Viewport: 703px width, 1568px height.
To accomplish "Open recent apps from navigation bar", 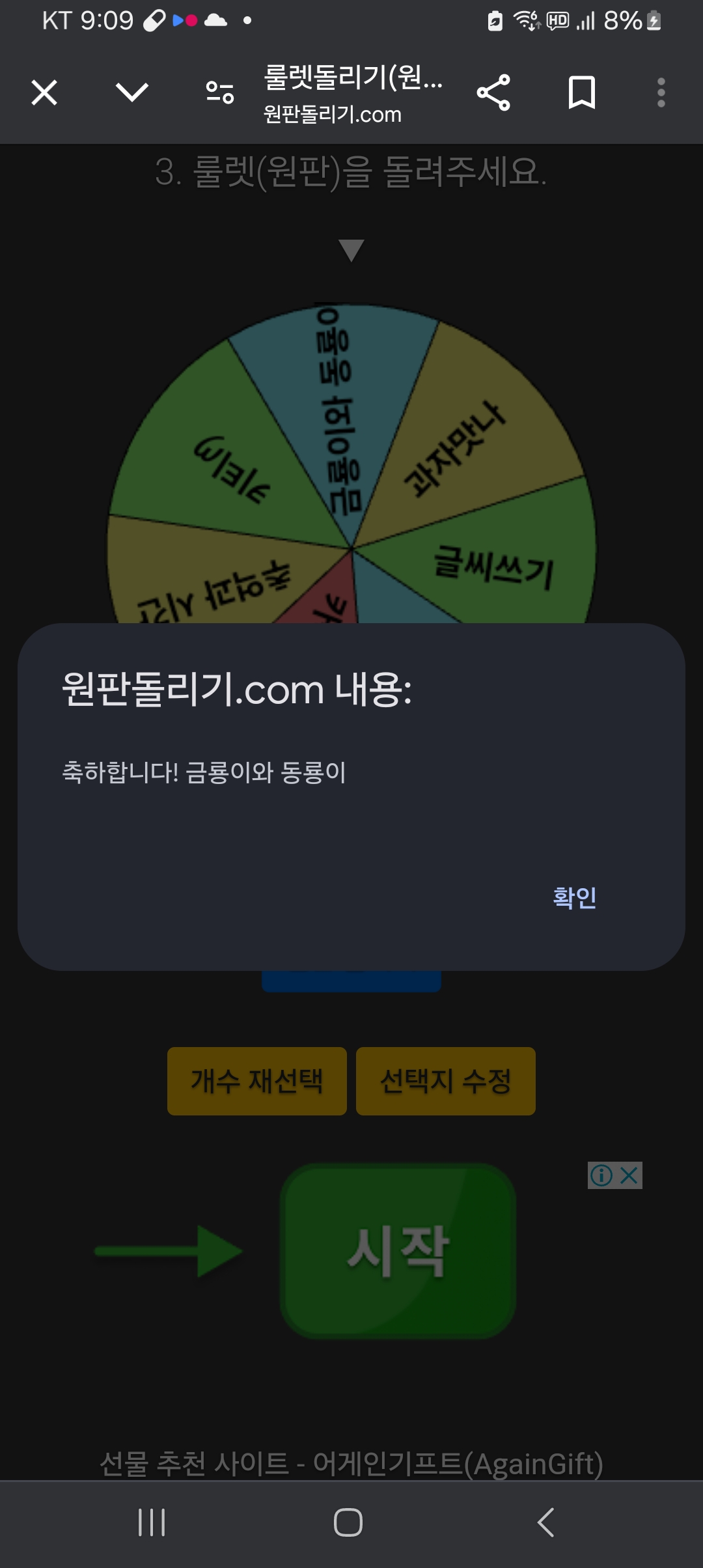I will (152, 1522).
